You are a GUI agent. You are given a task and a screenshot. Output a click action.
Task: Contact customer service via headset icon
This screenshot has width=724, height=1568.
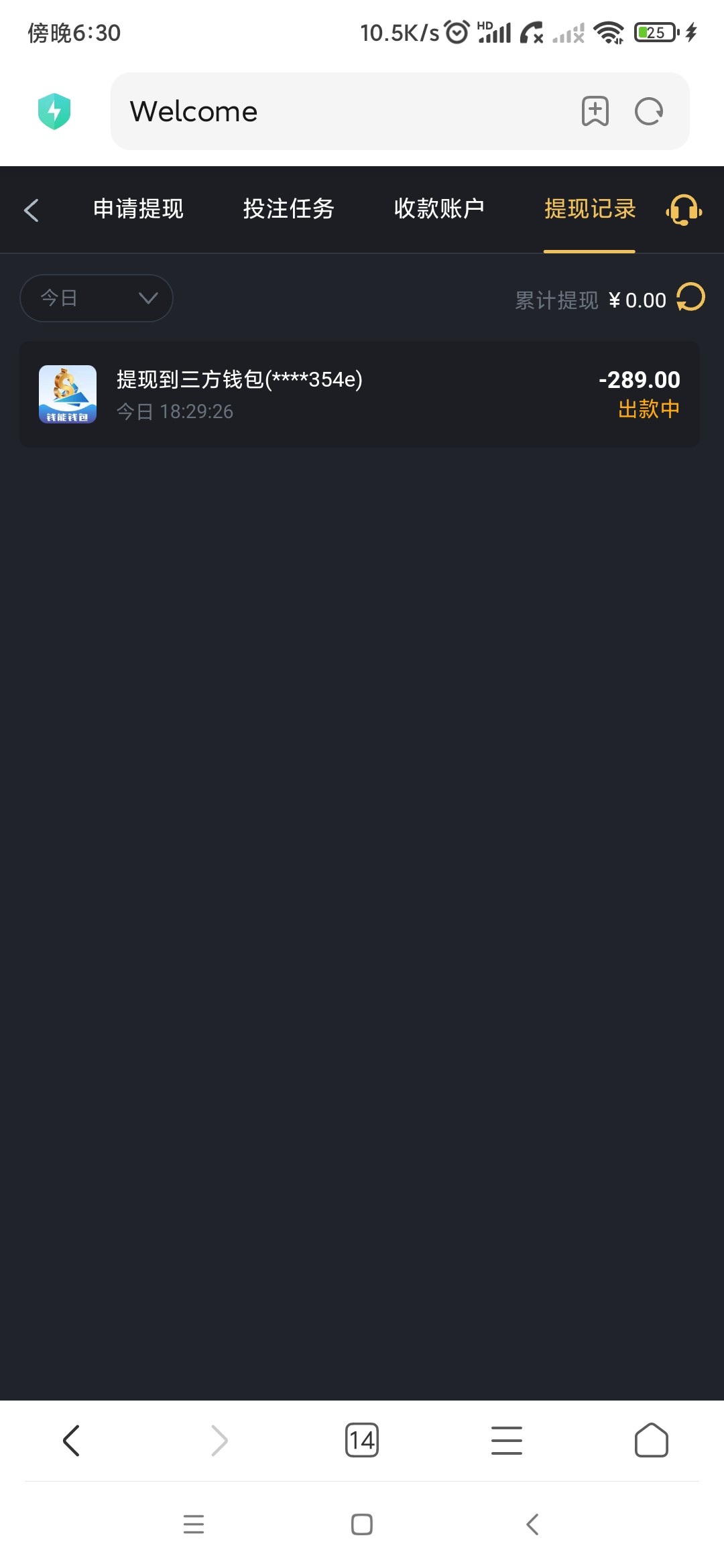click(x=684, y=210)
